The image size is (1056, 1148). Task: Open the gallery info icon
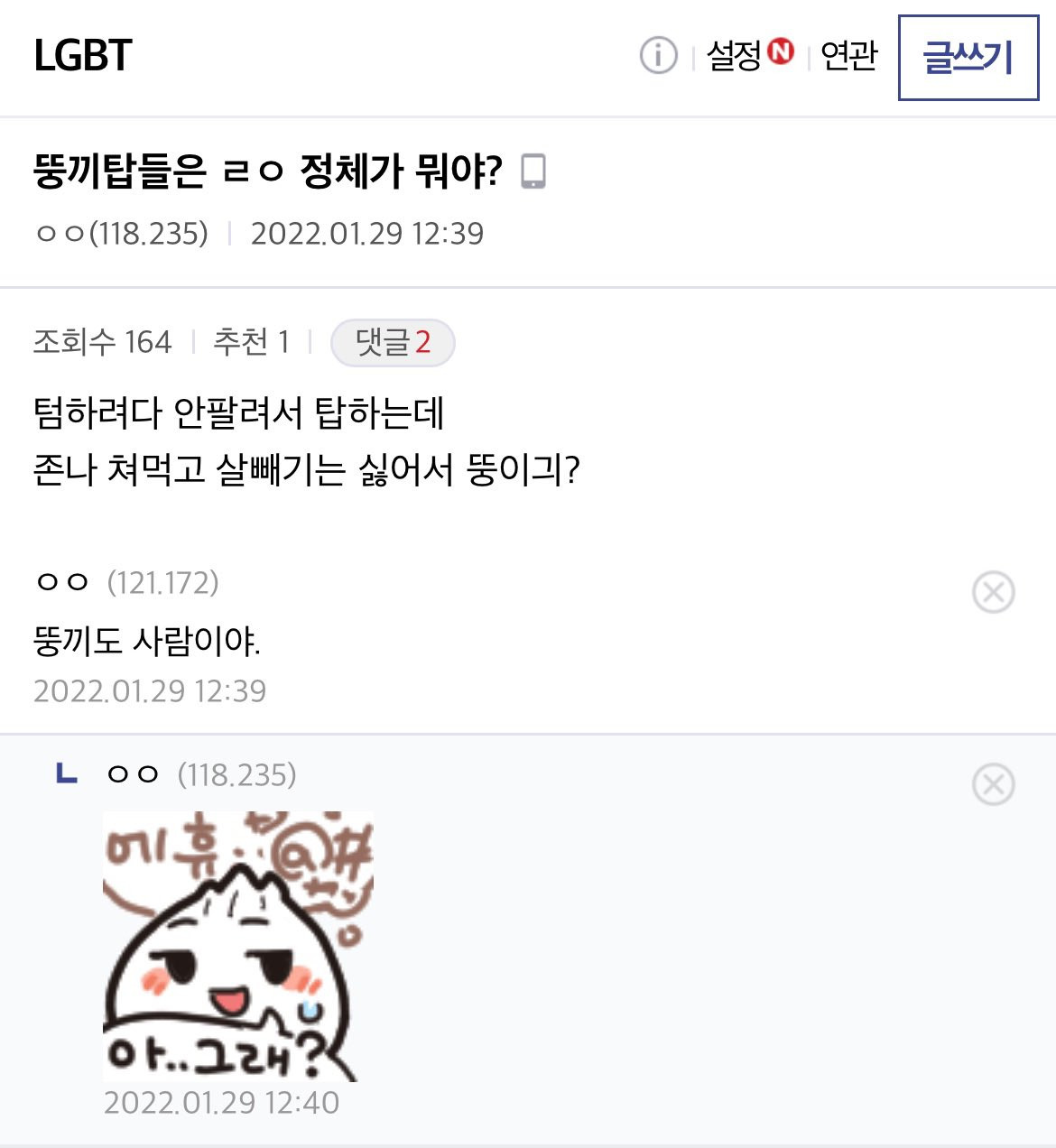(658, 56)
